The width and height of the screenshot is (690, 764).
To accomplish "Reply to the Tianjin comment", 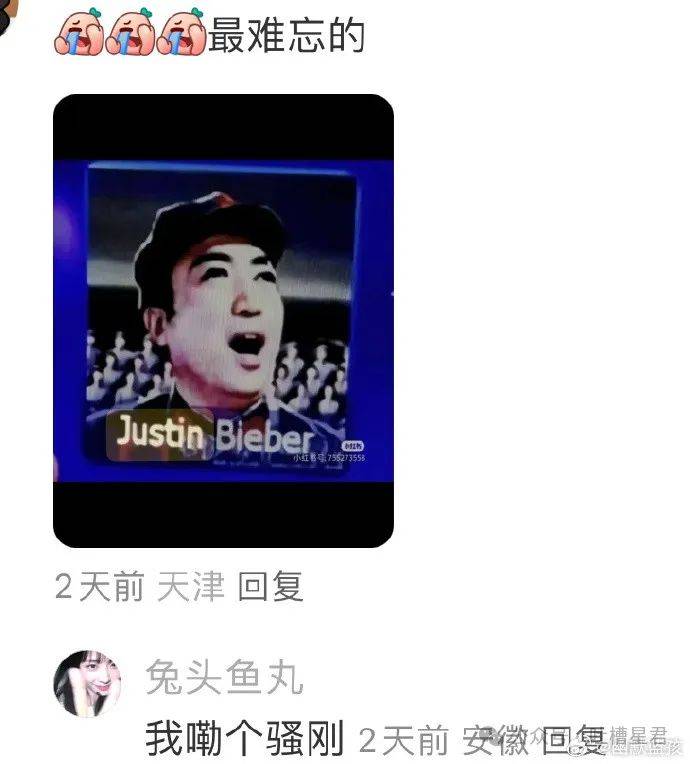I will (270, 587).
